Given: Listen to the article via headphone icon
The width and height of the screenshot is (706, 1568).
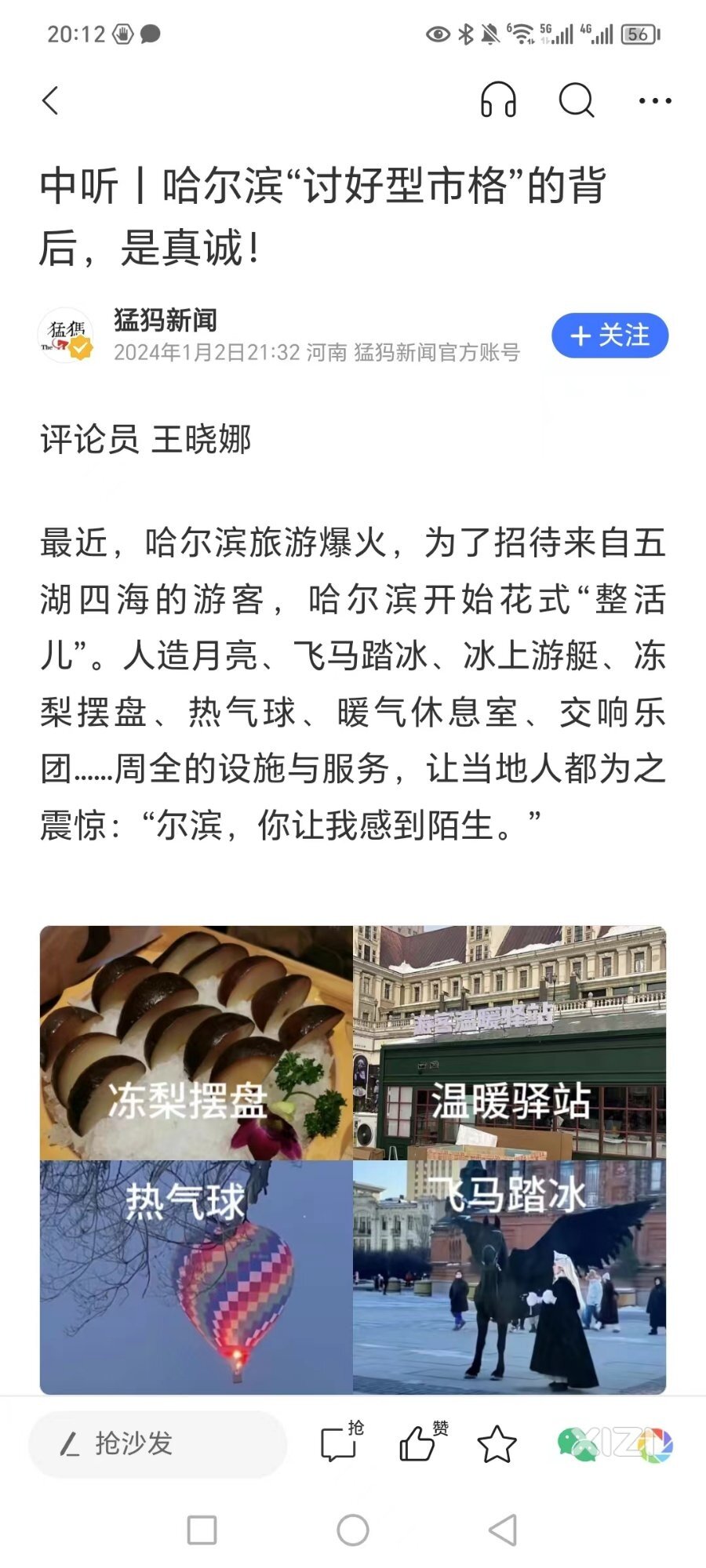Looking at the screenshot, I should (x=498, y=100).
